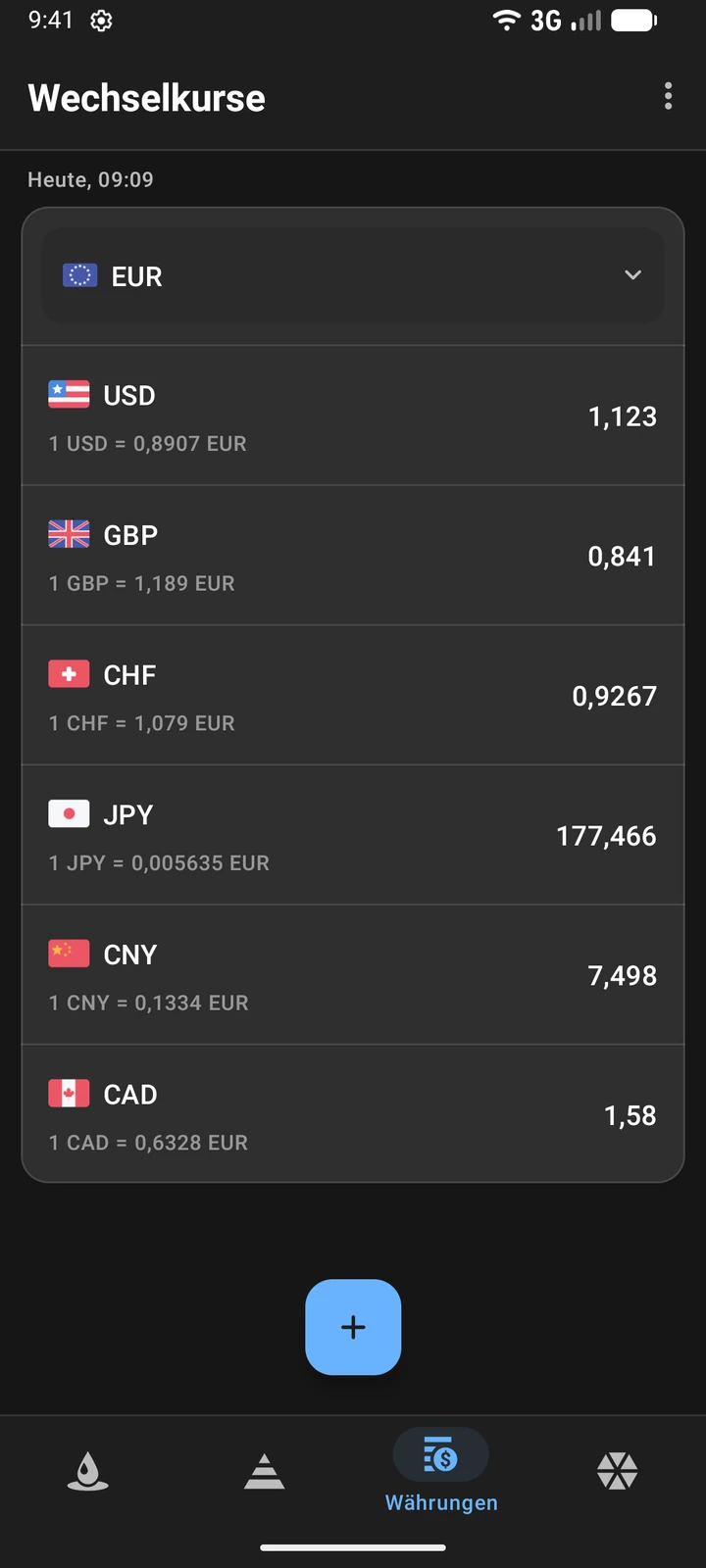Switch to the water drop tab
Image resolution: width=706 pixels, height=1568 pixels.
click(x=88, y=1471)
